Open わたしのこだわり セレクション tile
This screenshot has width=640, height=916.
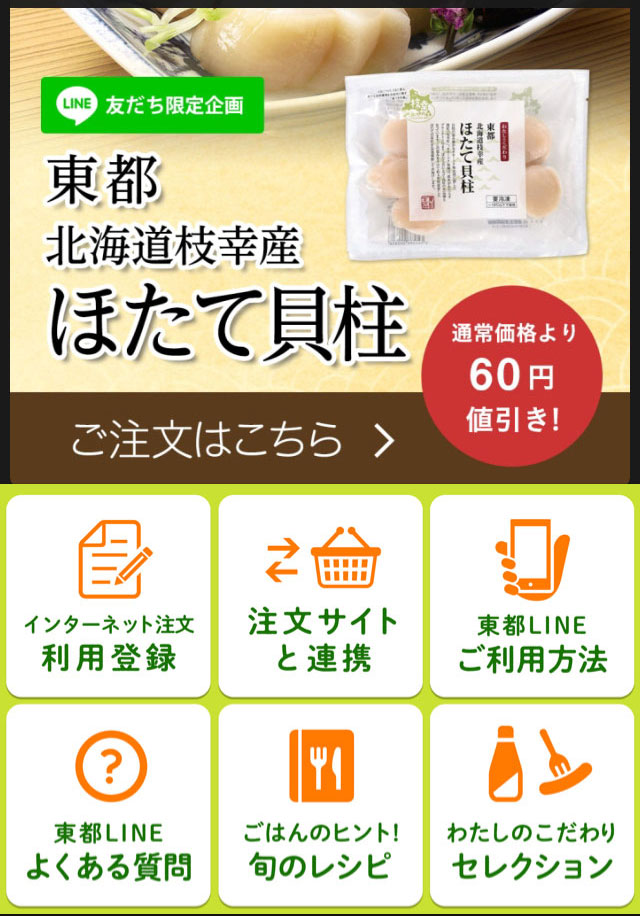532,805
